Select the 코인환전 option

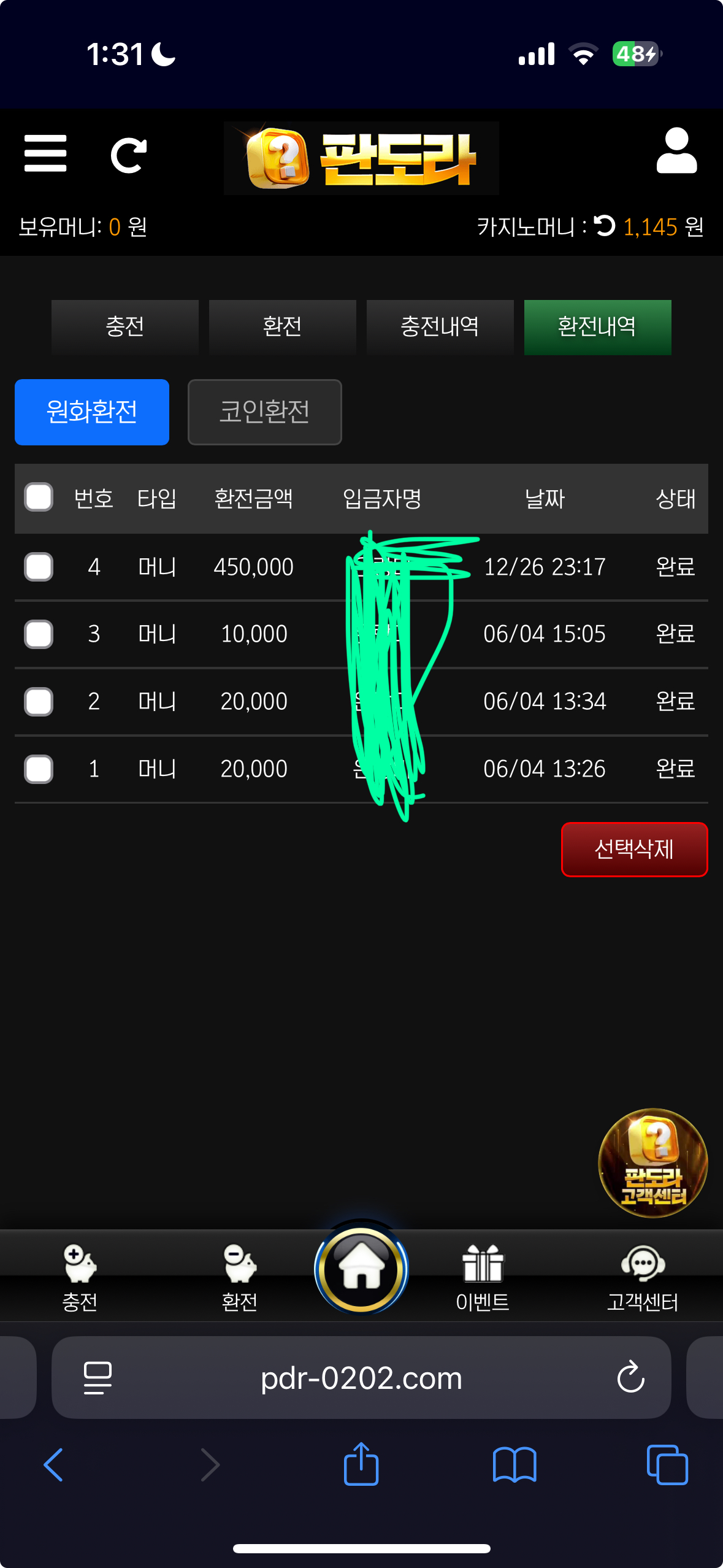tap(264, 412)
